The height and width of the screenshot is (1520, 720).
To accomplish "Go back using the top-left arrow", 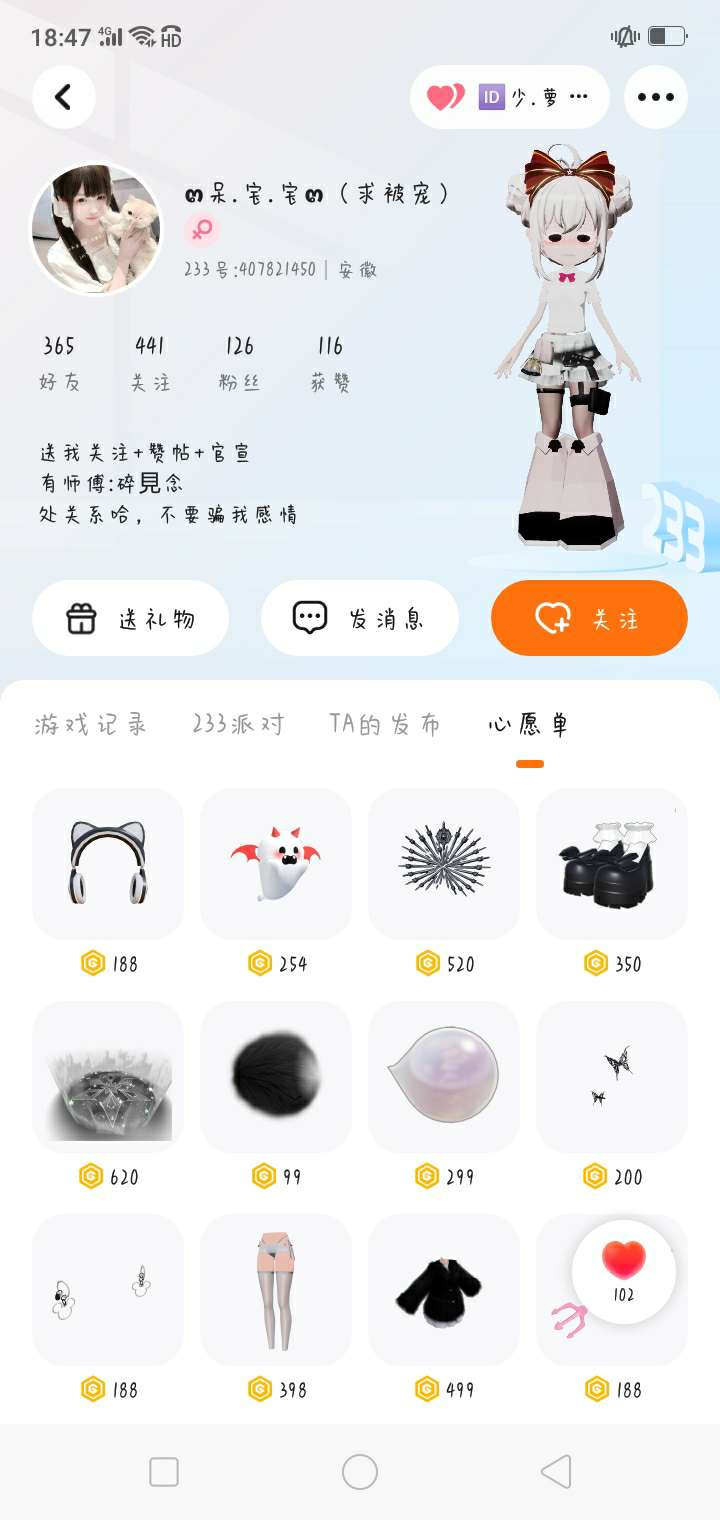I will pos(64,97).
